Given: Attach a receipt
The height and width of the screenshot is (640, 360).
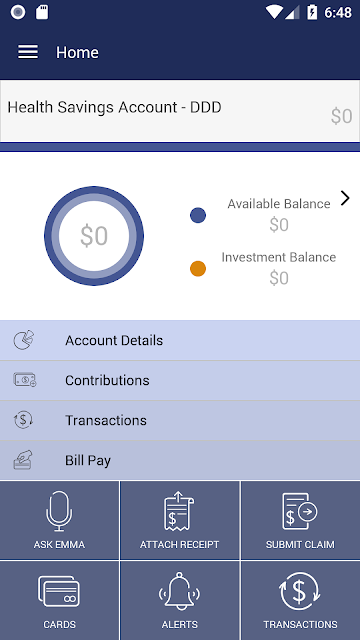Looking at the screenshot, I should [x=180, y=520].
